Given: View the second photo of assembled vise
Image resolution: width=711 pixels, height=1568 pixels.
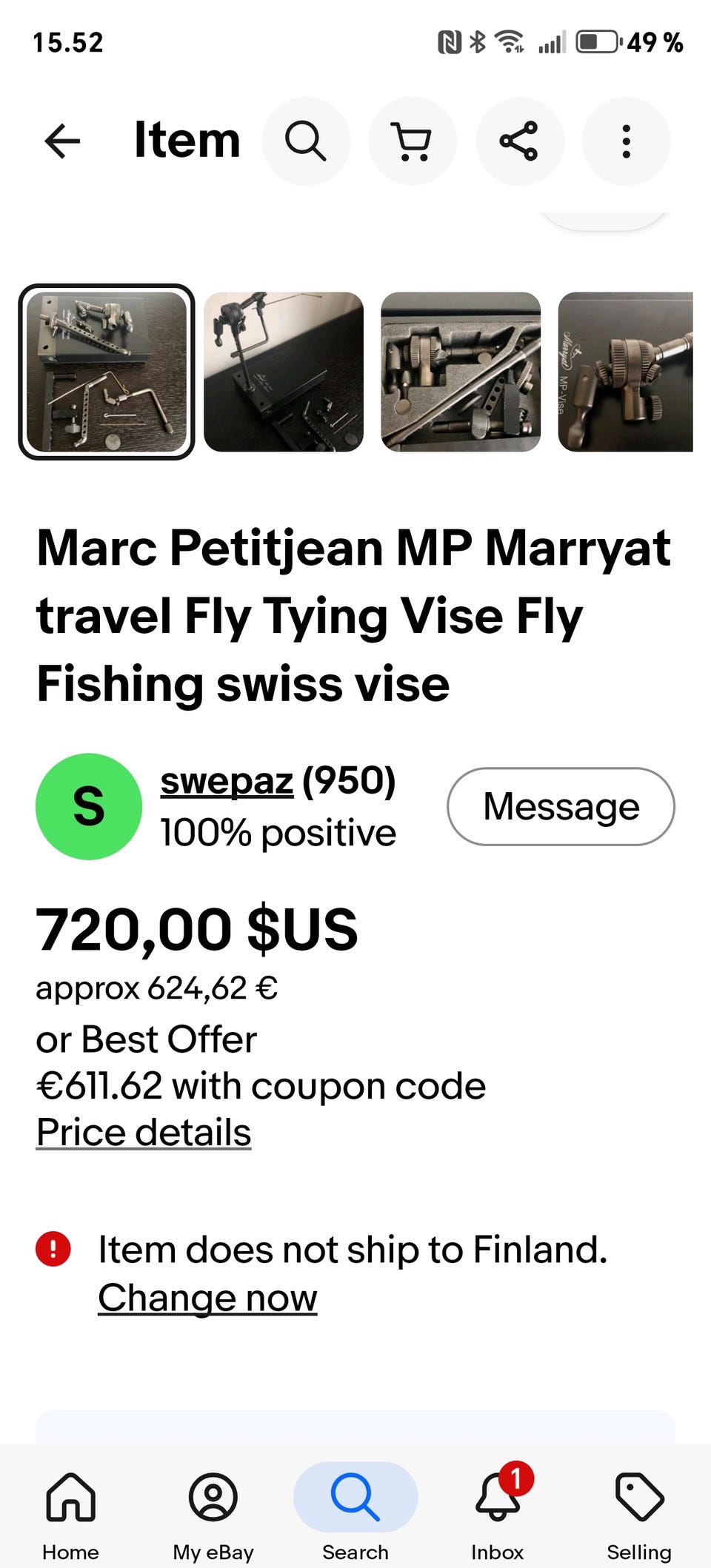Looking at the screenshot, I should (x=284, y=372).
